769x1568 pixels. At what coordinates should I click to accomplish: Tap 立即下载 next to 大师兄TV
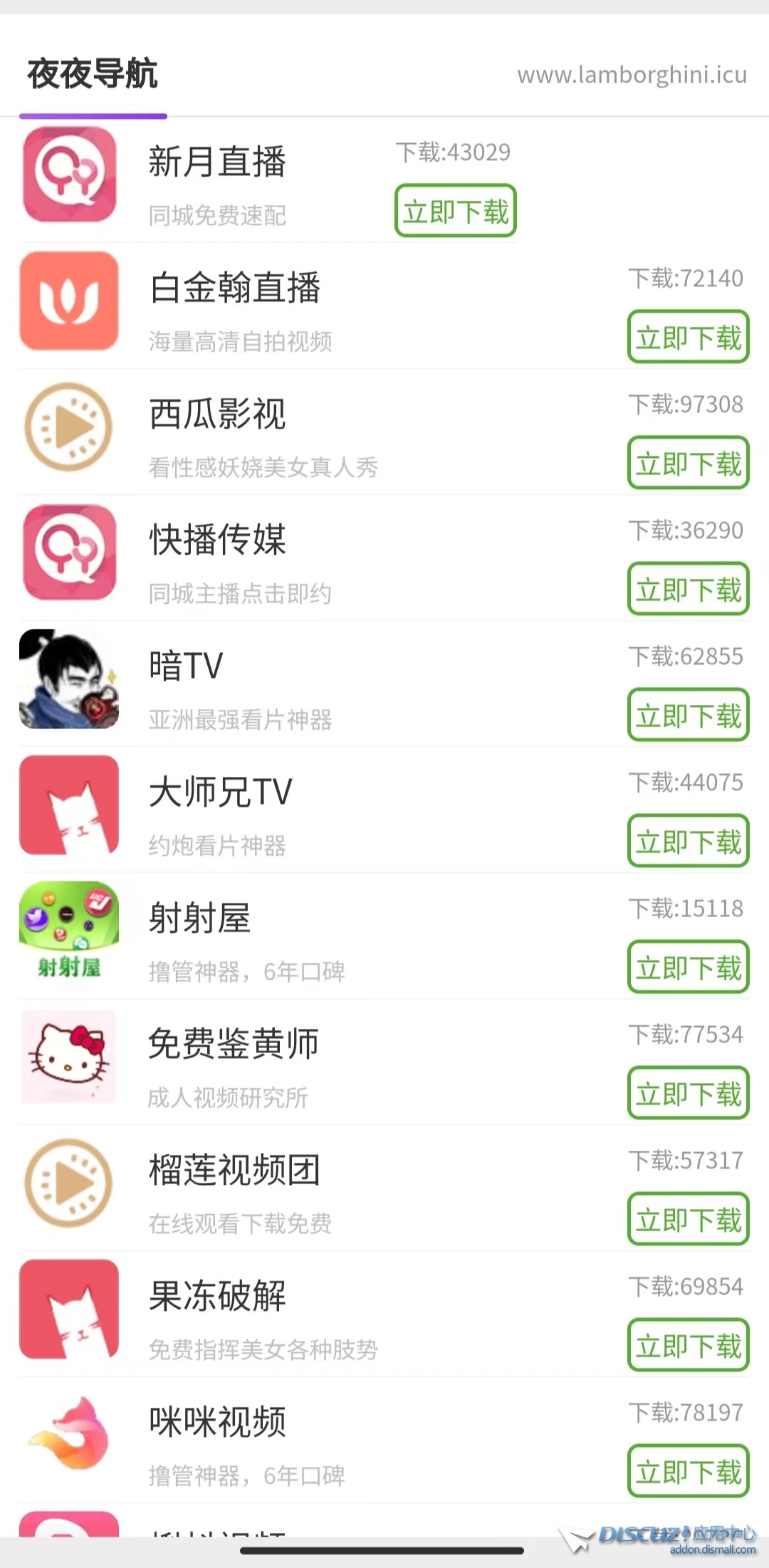coord(689,841)
